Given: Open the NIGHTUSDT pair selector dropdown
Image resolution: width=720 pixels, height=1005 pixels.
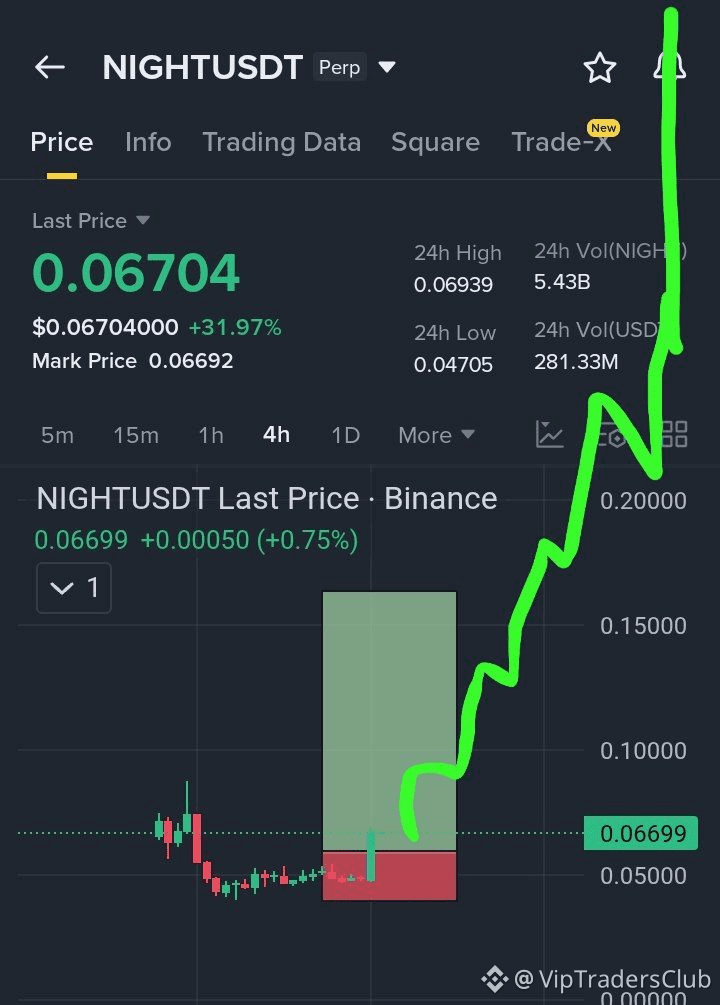Looking at the screenshot, I should (x=387, y=67).
